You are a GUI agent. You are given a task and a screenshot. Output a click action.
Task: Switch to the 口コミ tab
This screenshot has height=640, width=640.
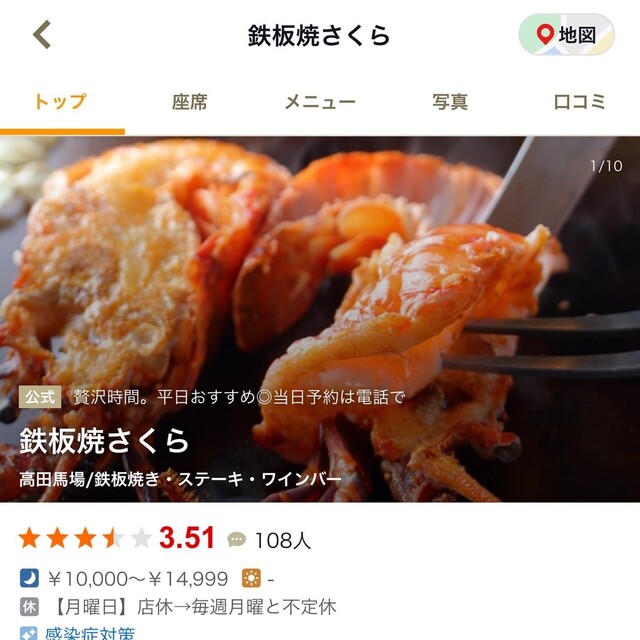coord(579,101)
